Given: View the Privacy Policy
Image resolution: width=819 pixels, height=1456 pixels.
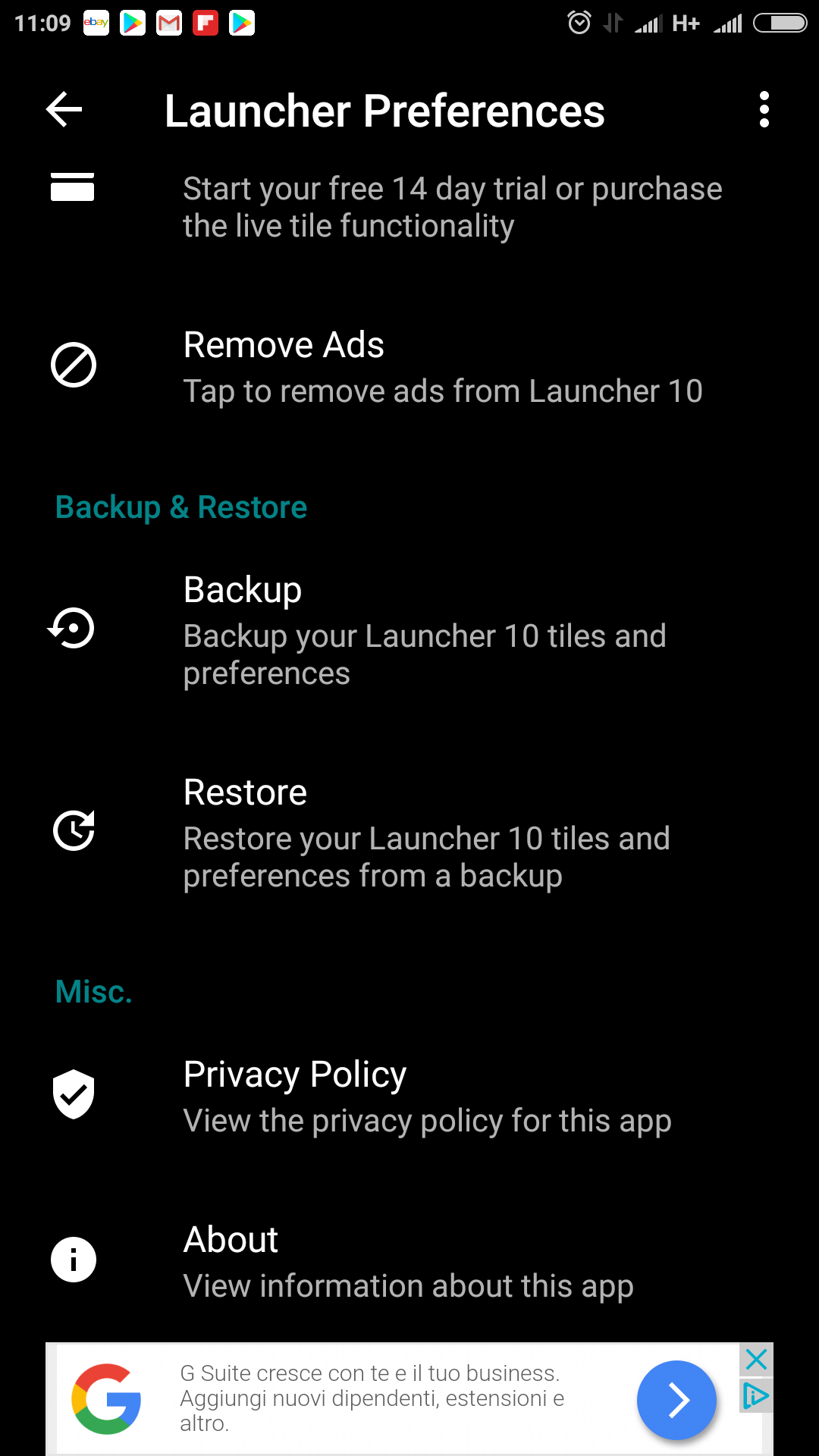Looking at the screenshot, I should (x=426, y=1097).
